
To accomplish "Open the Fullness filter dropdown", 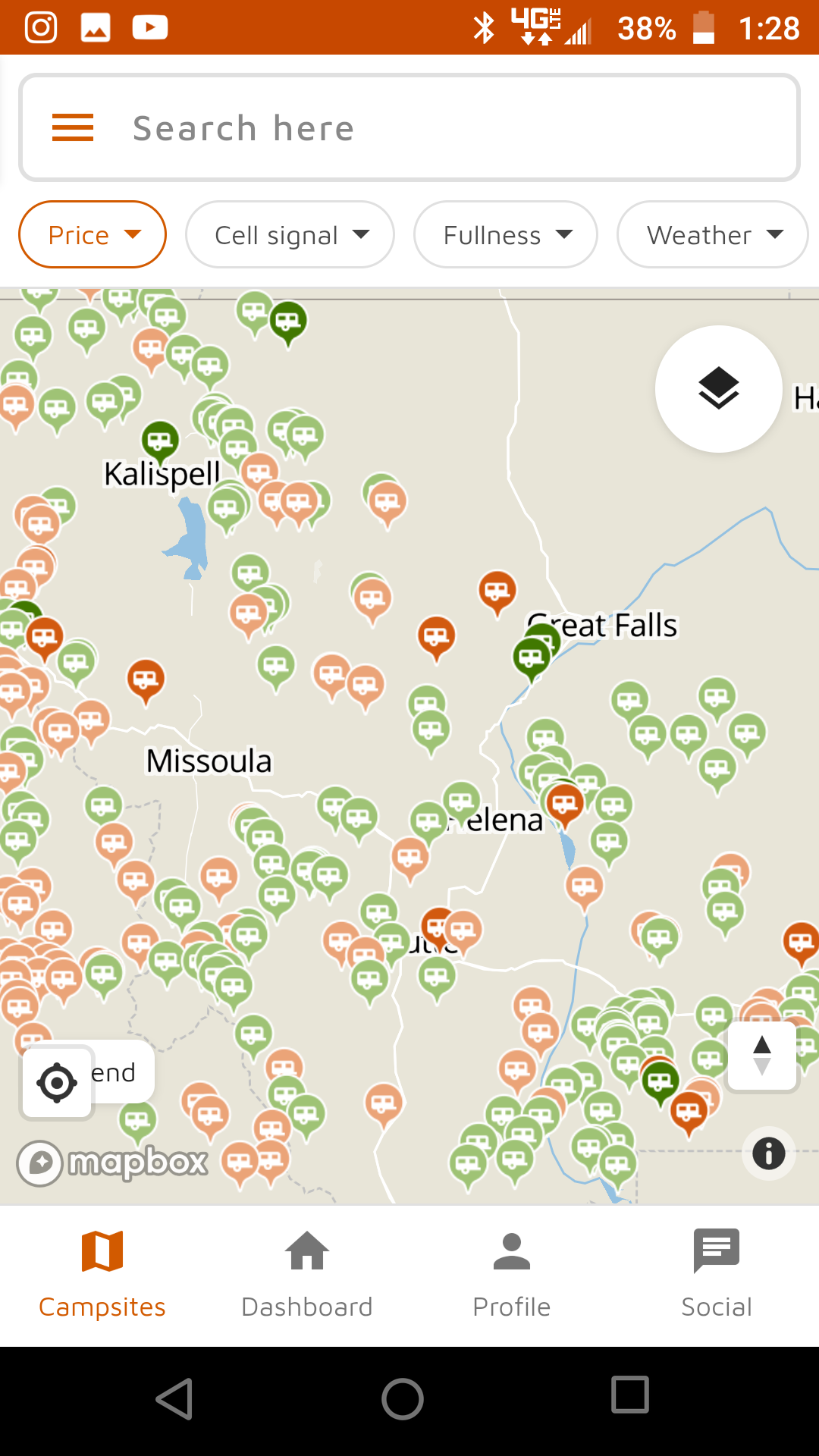I will pos(506,235).
